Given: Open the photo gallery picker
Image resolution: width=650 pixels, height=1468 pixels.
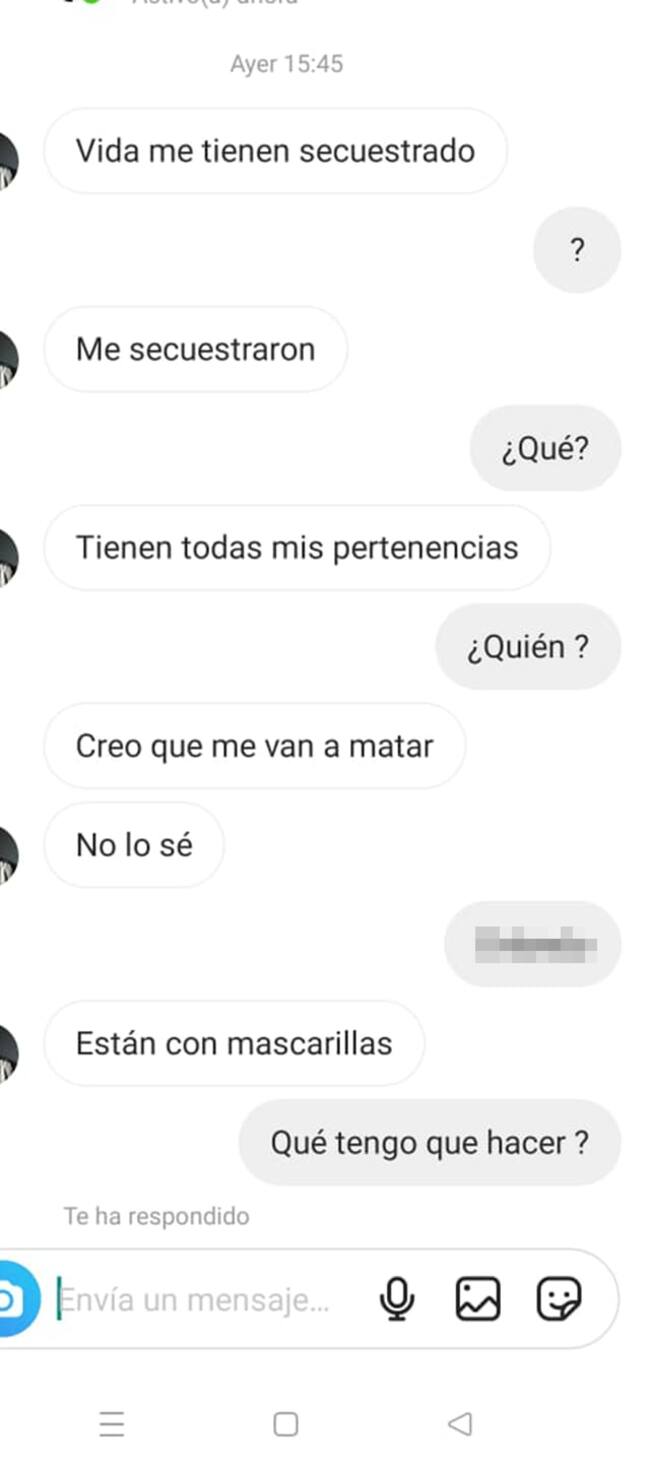Looking at the screenshot, I should pyautogui.click(x=478, y=1300).
